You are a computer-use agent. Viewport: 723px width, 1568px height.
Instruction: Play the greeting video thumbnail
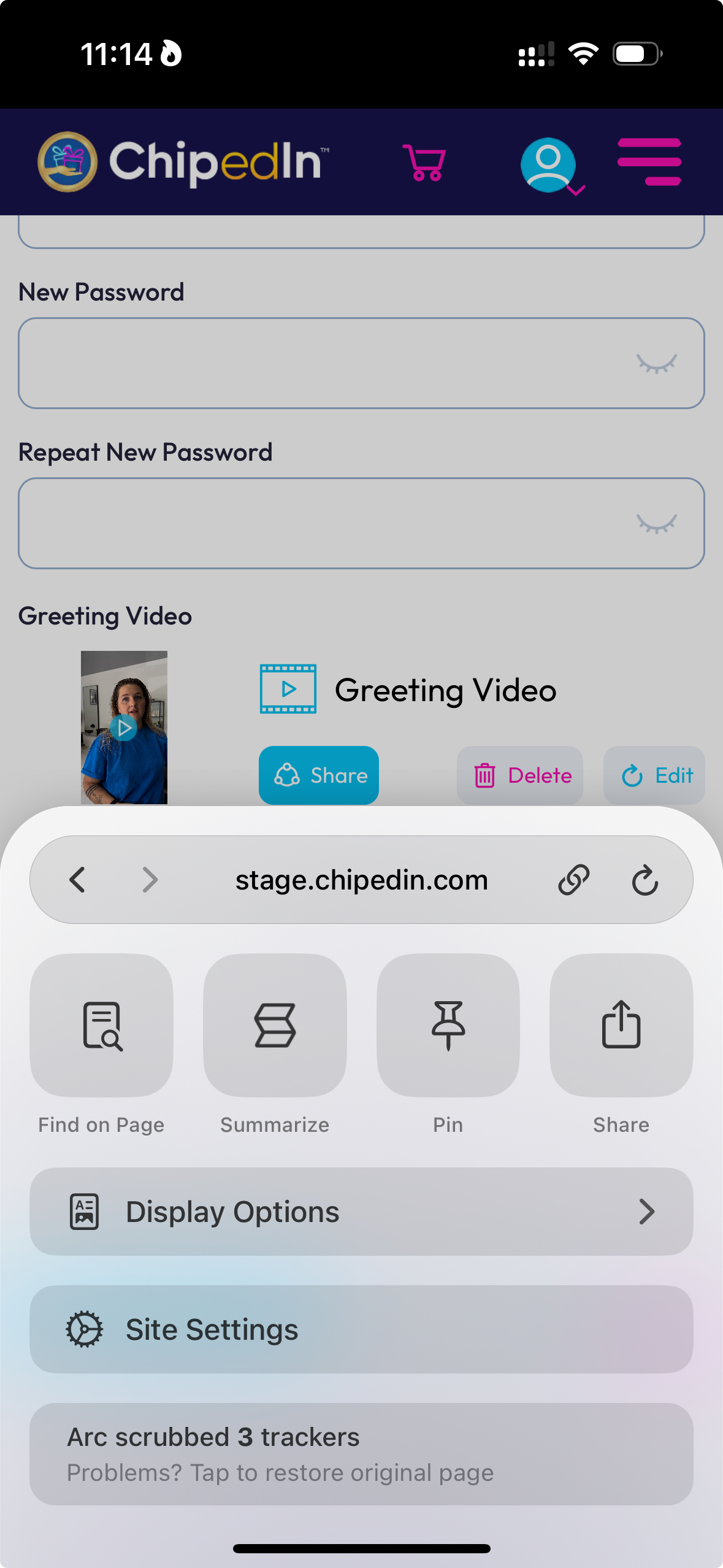click(x=124, y=728)
